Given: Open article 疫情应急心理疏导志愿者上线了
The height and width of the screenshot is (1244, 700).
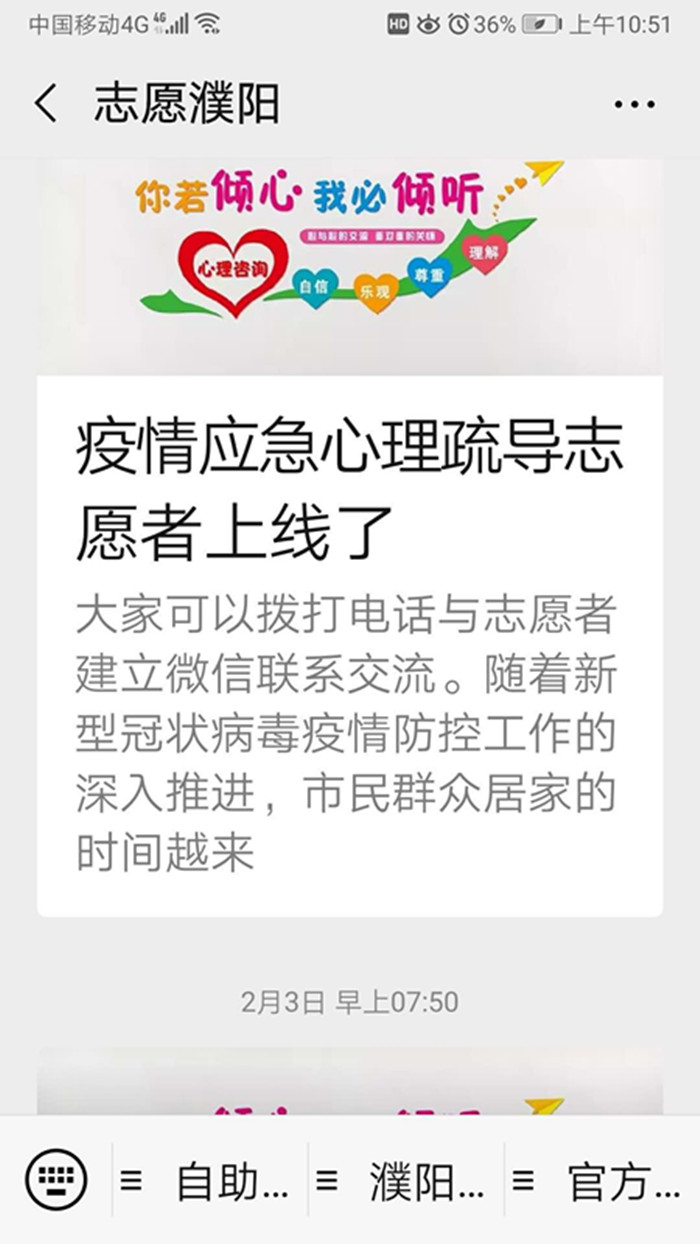Looking at the screenshot, I should coord(349,492).
